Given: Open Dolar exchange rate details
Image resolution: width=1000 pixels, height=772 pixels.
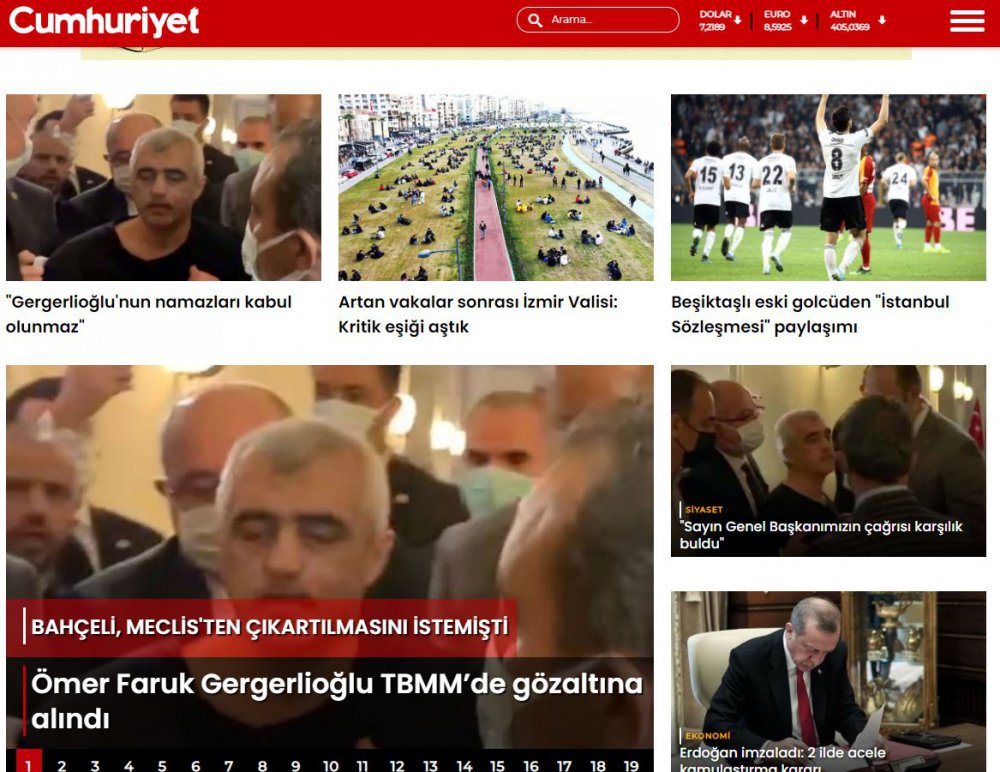Looking at the screenshot, I should [x=720, y=21].
